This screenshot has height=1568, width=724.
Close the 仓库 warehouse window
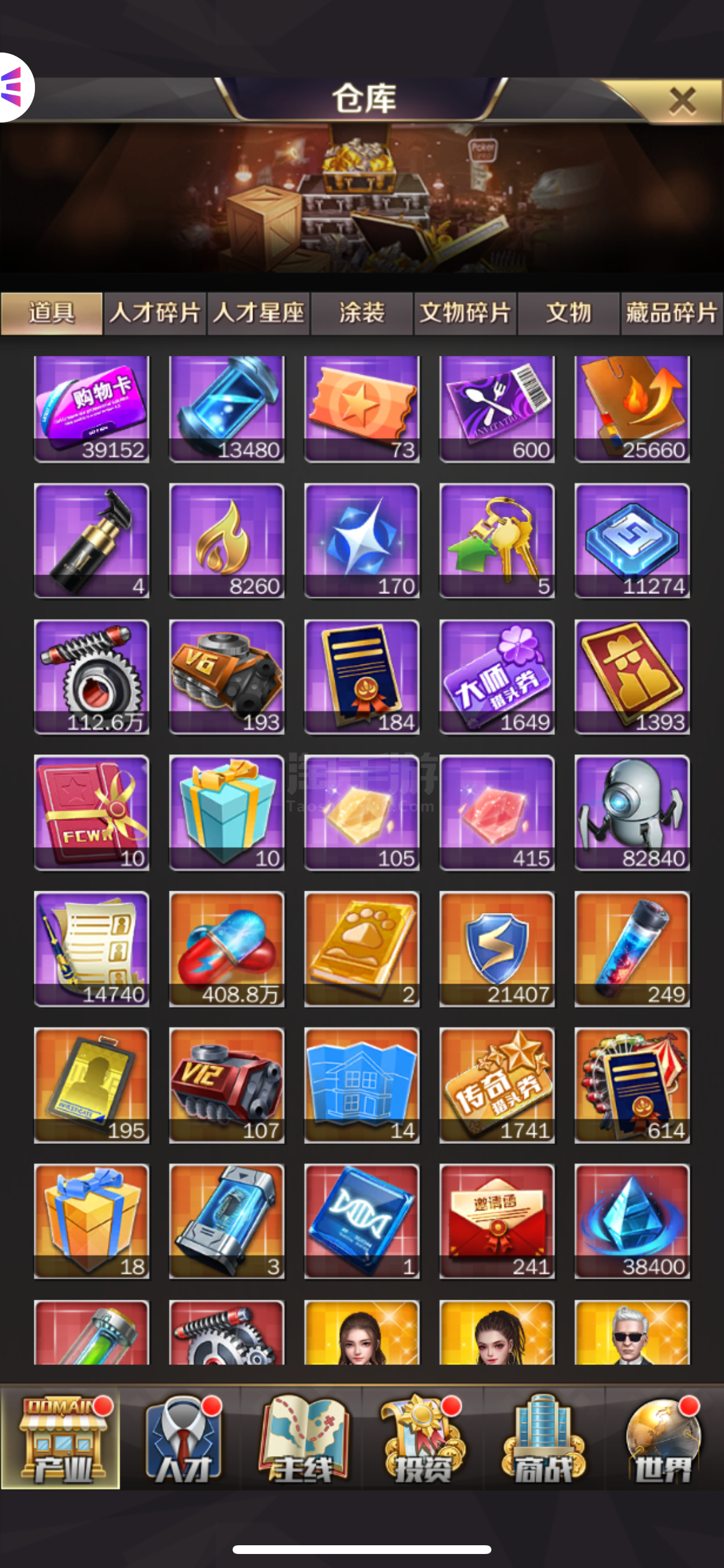(x=683, y=100)
